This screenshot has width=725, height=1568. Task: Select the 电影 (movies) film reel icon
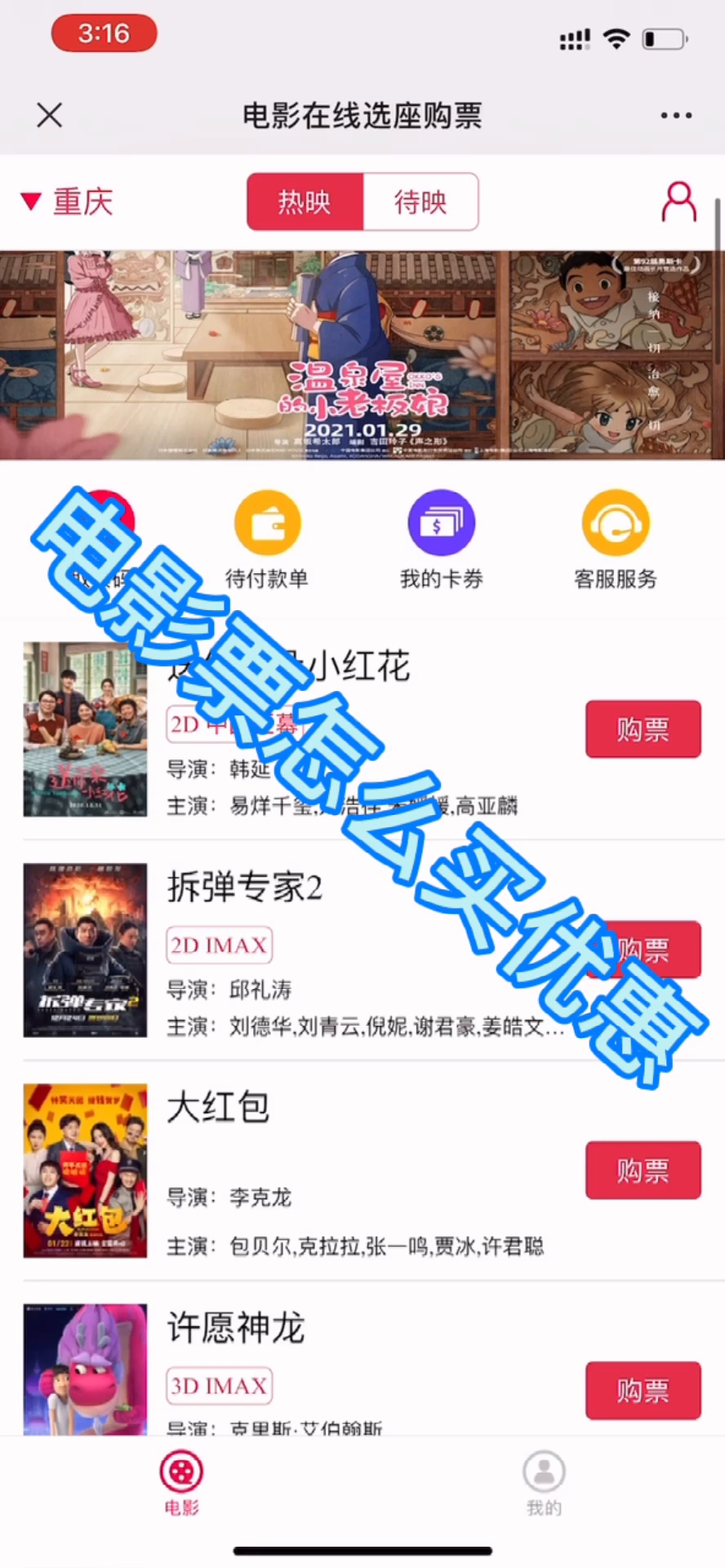[x=180, y=1472]
